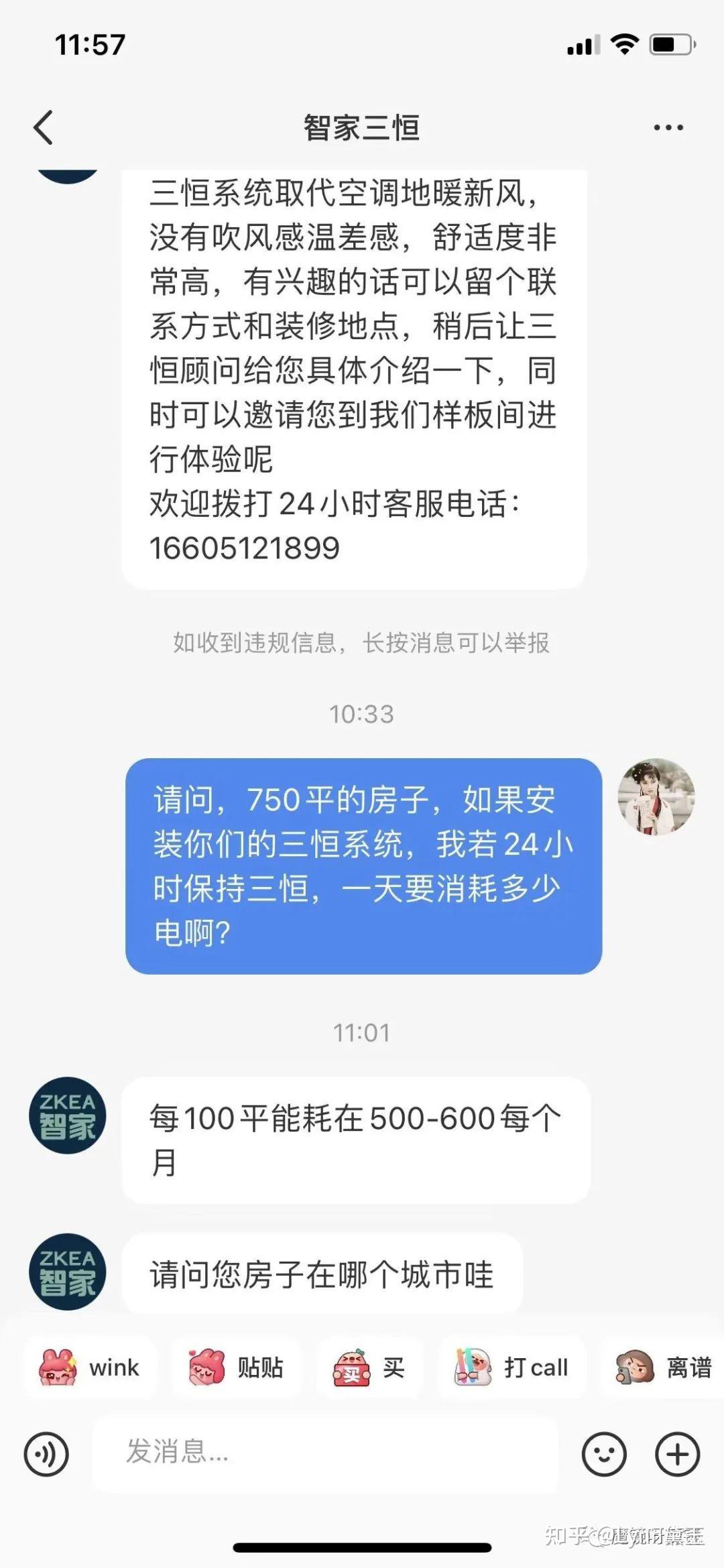View my own profile avatar
Screen dimensions: 724x1568
click(x=656, y=797)
